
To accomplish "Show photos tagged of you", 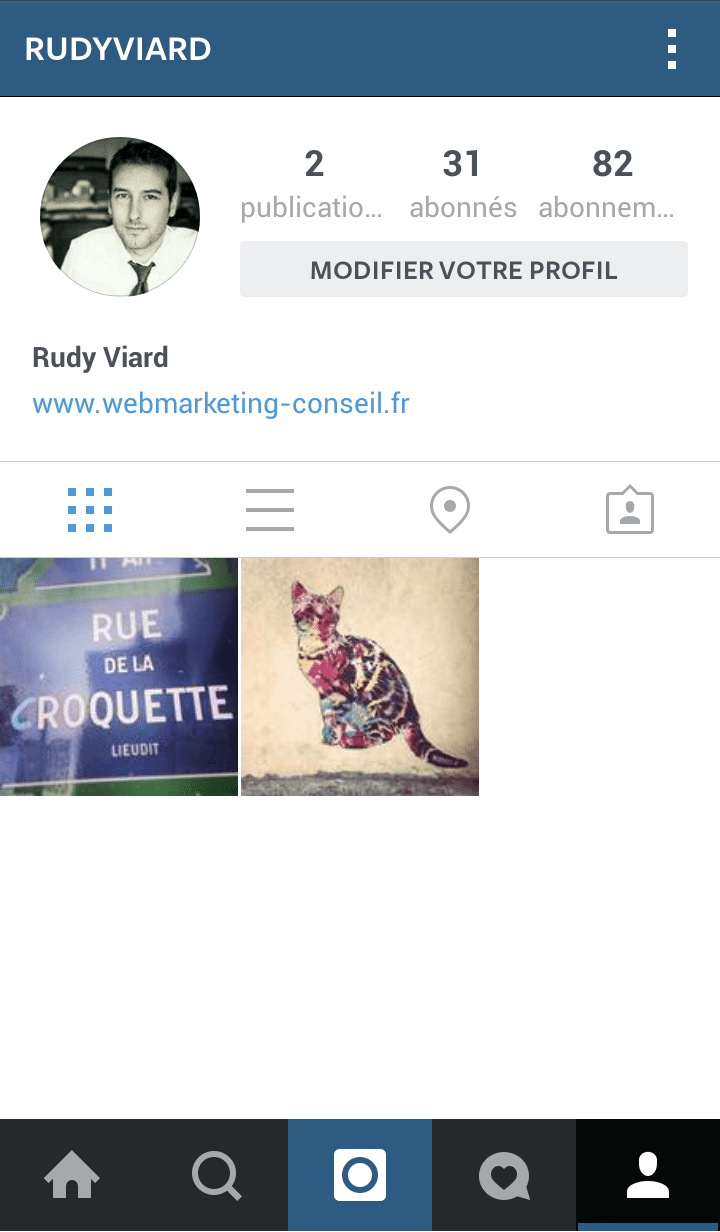I will pyautogui.click(x=630, y=510).
